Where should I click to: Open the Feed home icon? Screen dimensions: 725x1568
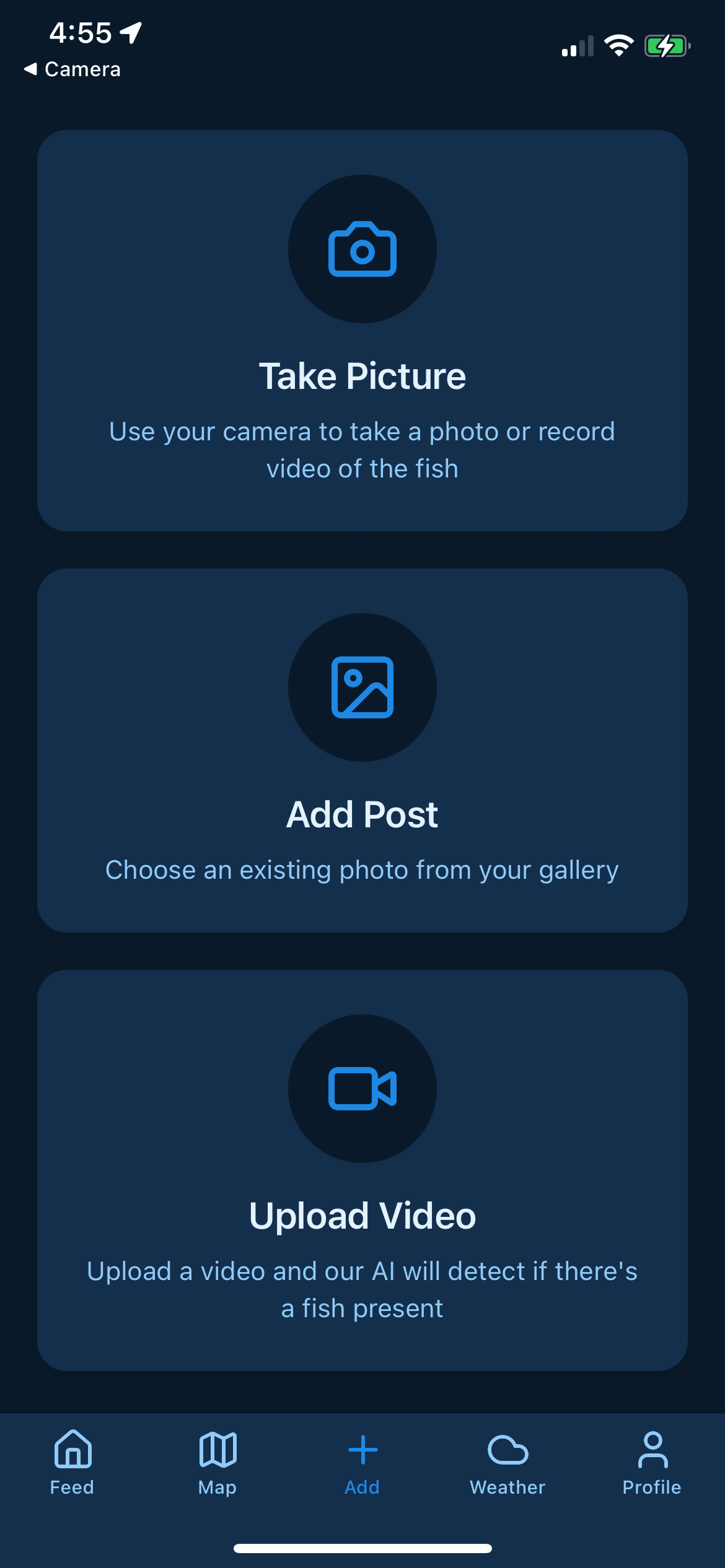click(71, 1449)
